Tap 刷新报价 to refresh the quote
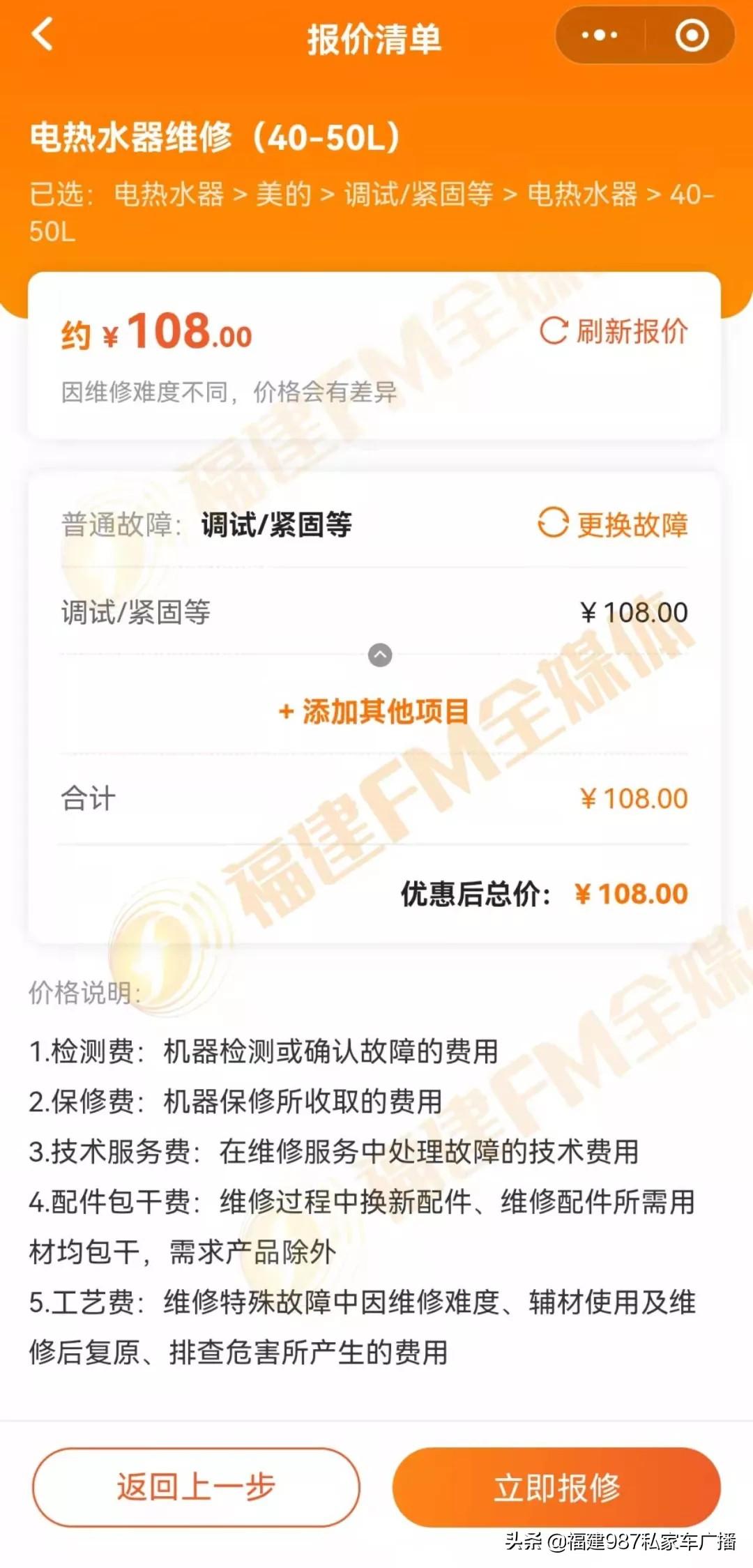 point(614,331)
